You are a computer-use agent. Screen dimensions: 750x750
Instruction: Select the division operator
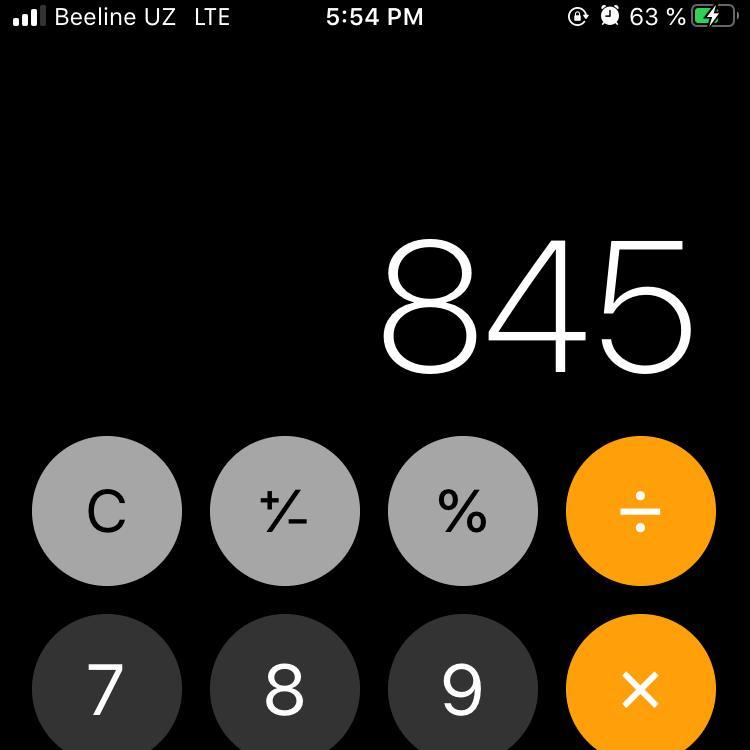pyautogui.click(x=641, y=511)
